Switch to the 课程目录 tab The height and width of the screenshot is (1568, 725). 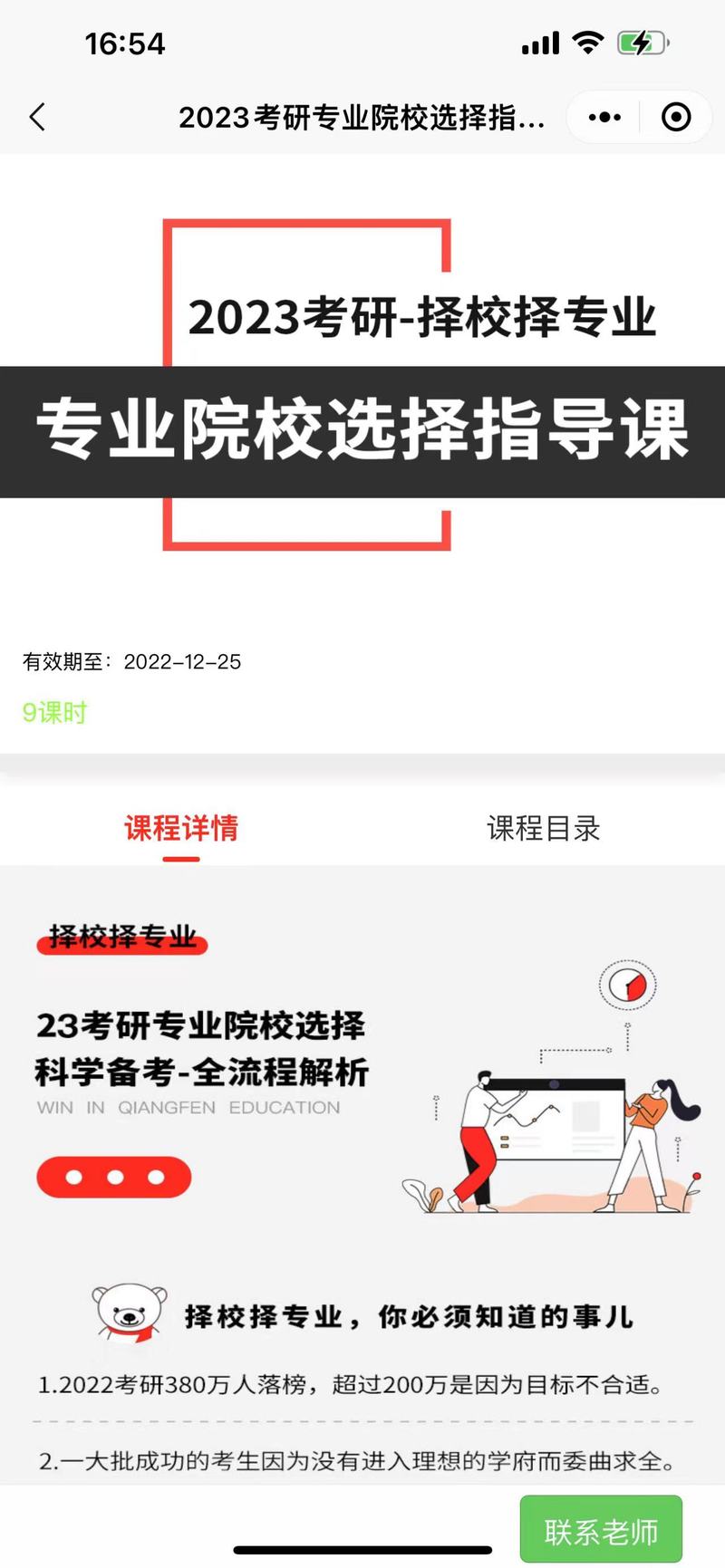pyautogui.click(x=543, y=828)
